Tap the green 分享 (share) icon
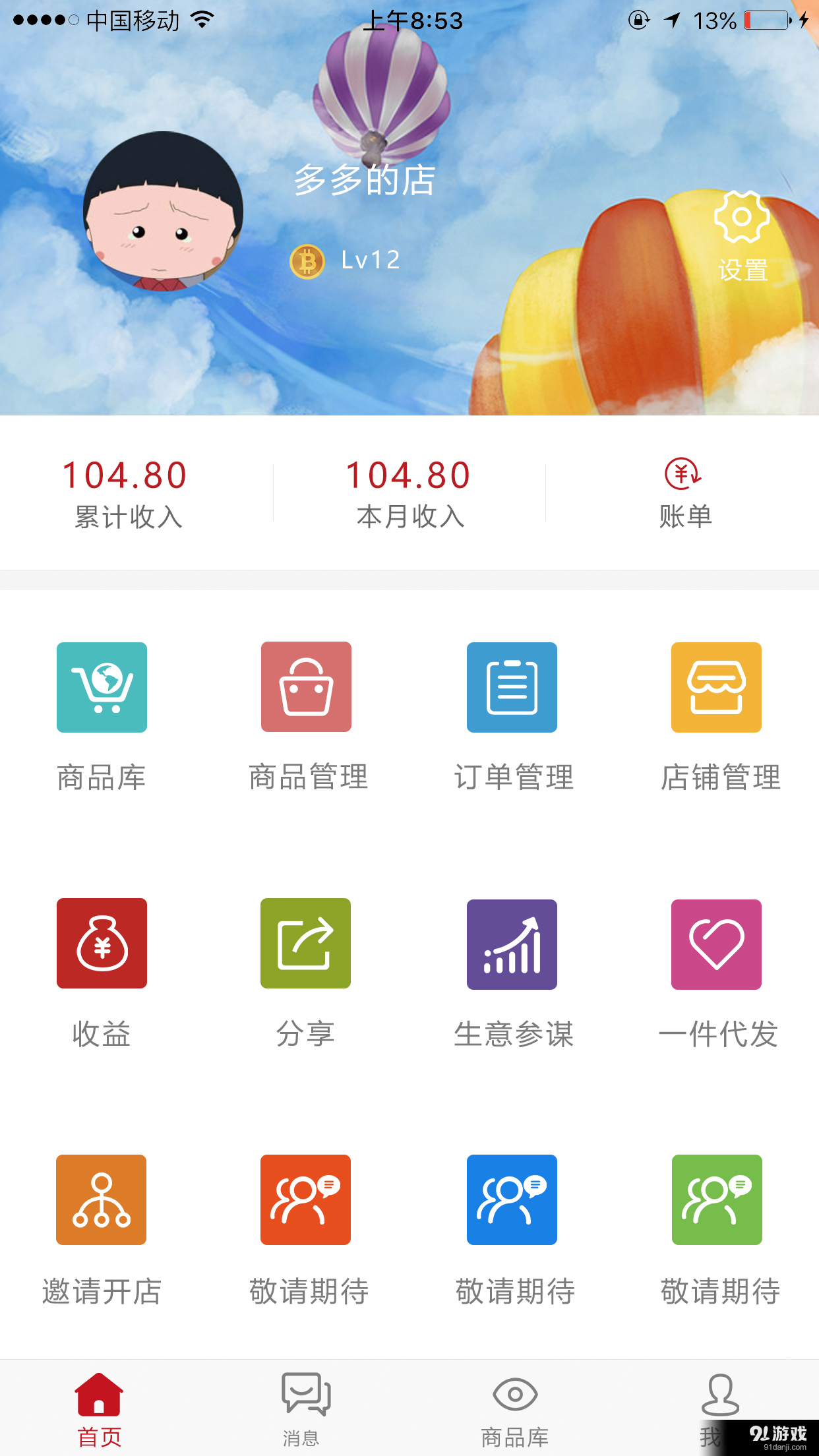The image size is (819, 1456). [x=307, y=943]
